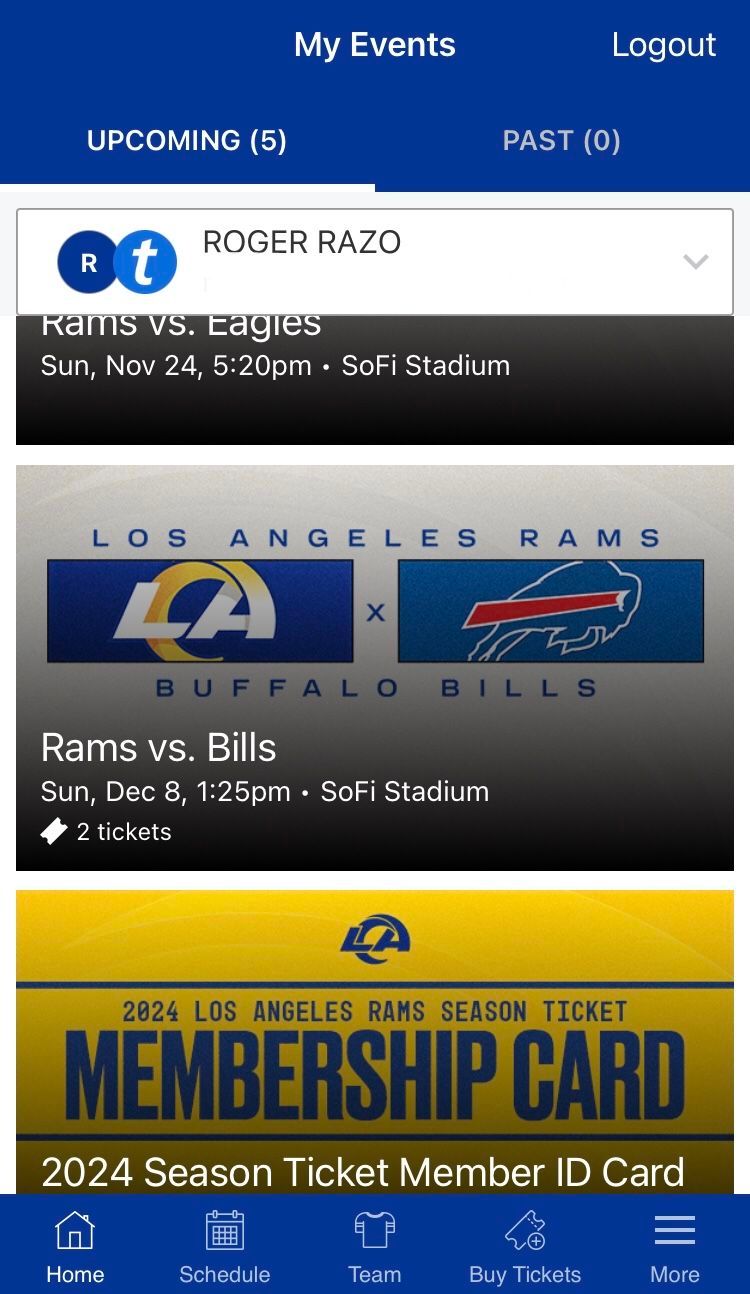Image resolution: width=750 pixels, height=1294 pixels.
Task: Select the UPCOMING (5) tab
Action: 188,140
